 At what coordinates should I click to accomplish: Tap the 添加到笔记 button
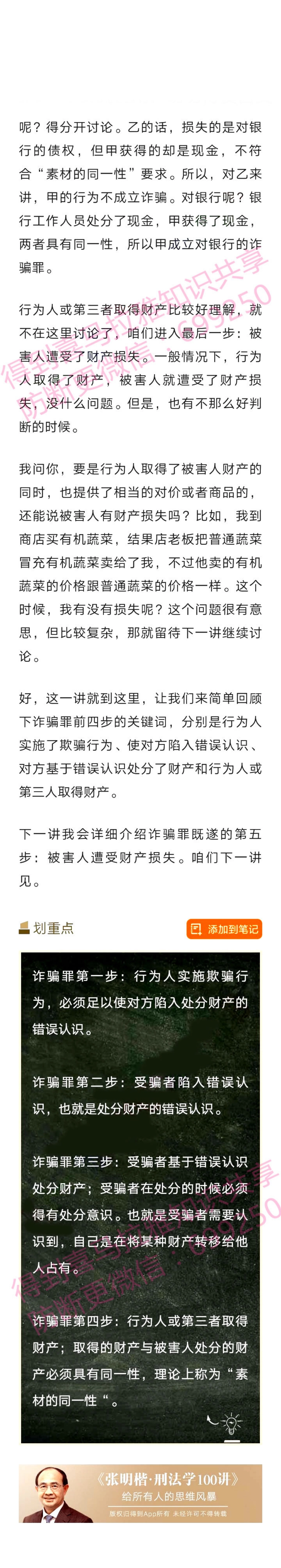pyautogui.click(x=224, y=928)
